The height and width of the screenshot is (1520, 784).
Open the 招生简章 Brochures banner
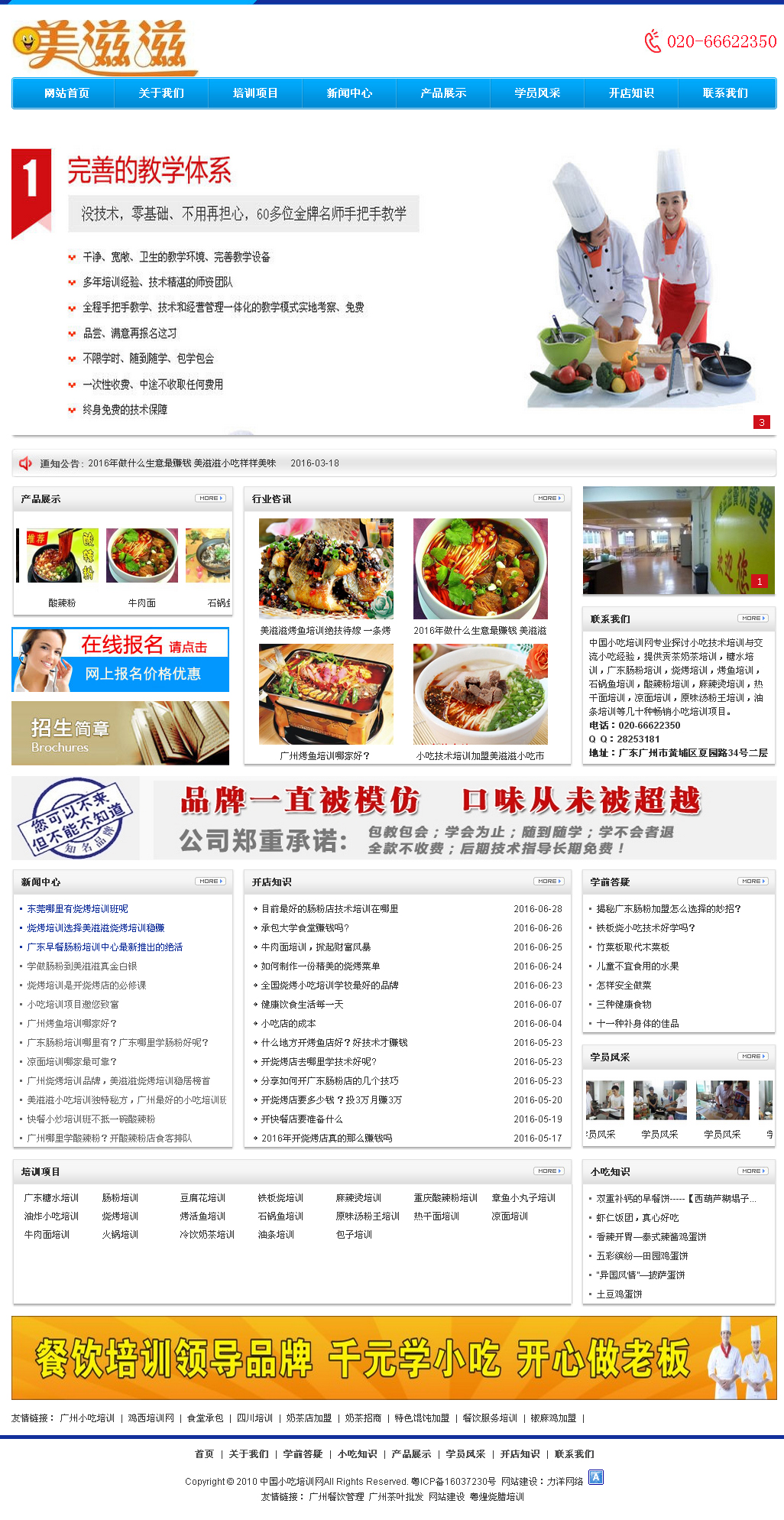click(x=121, y=733)
